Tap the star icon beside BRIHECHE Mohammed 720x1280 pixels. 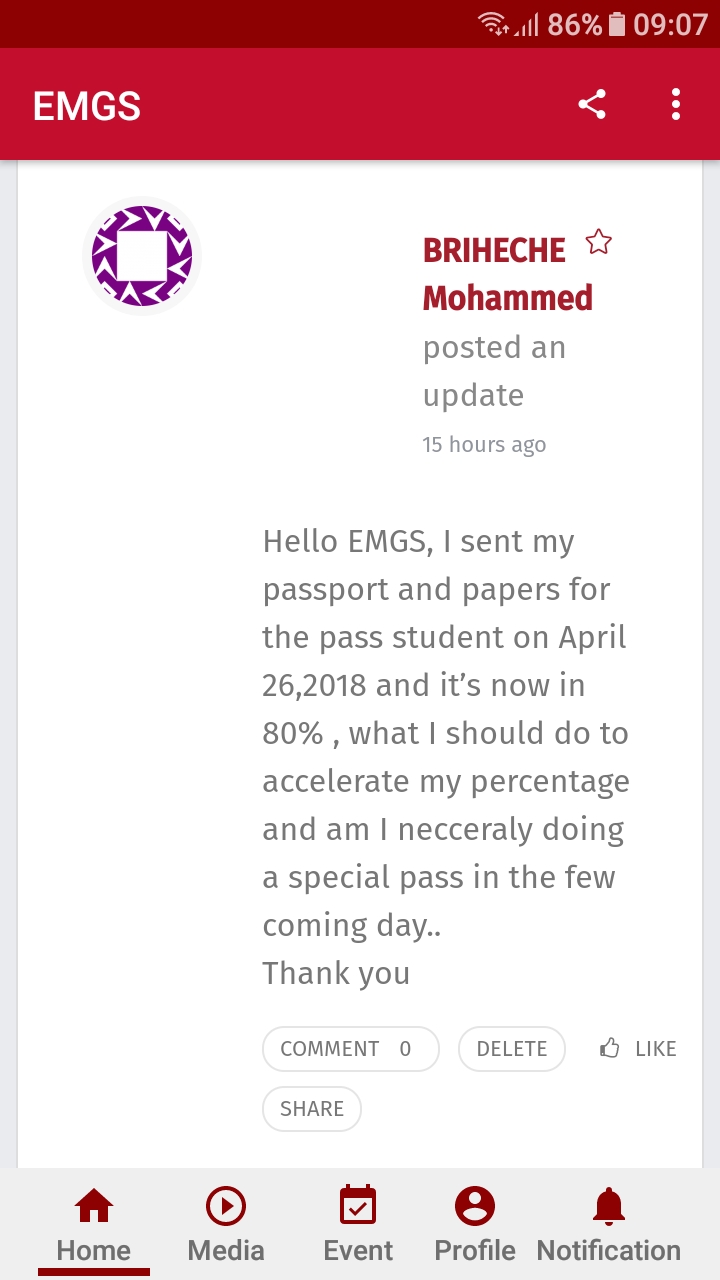598,242
